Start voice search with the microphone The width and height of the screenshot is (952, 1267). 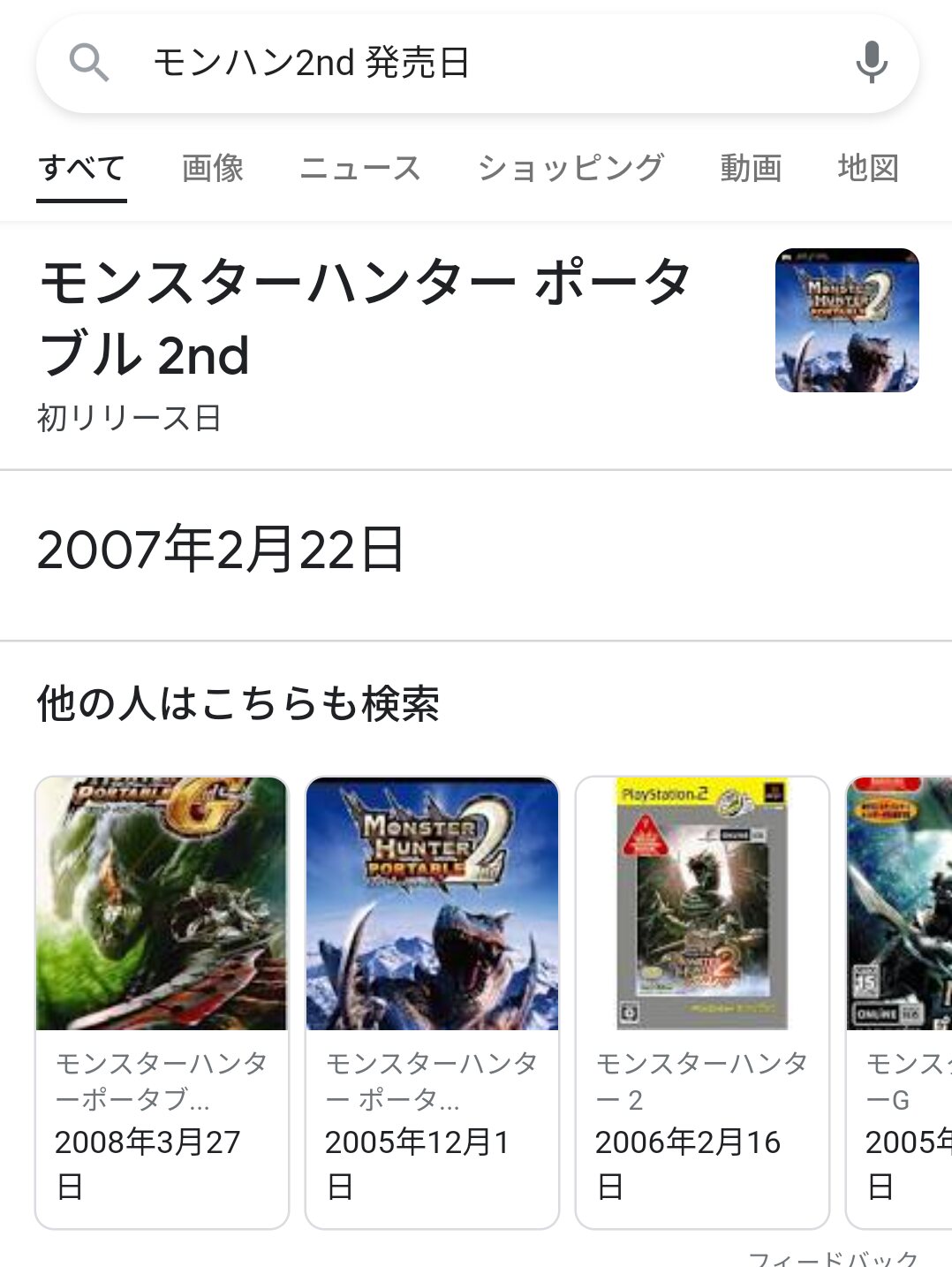[x=871, y=63]
